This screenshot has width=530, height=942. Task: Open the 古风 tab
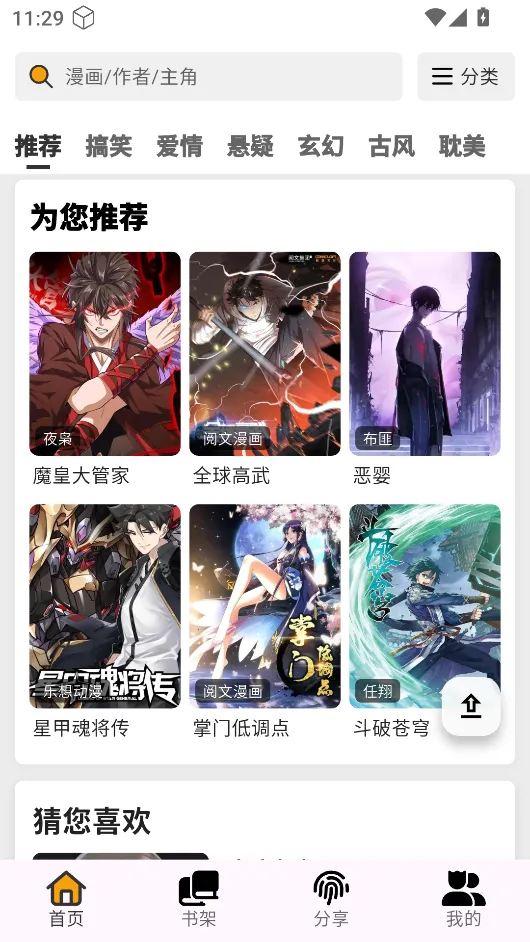pos(392,146)
